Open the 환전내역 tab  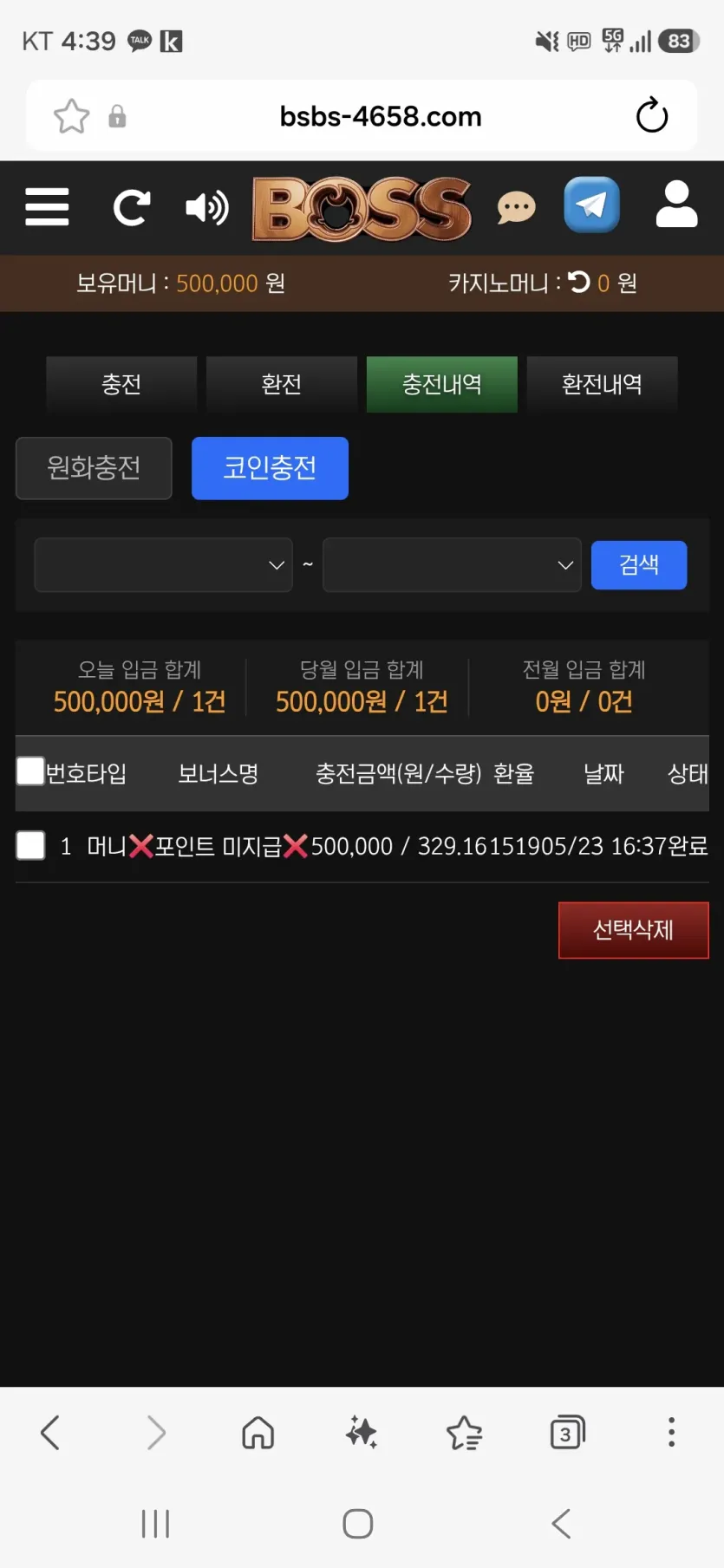(x=603, y=384)
